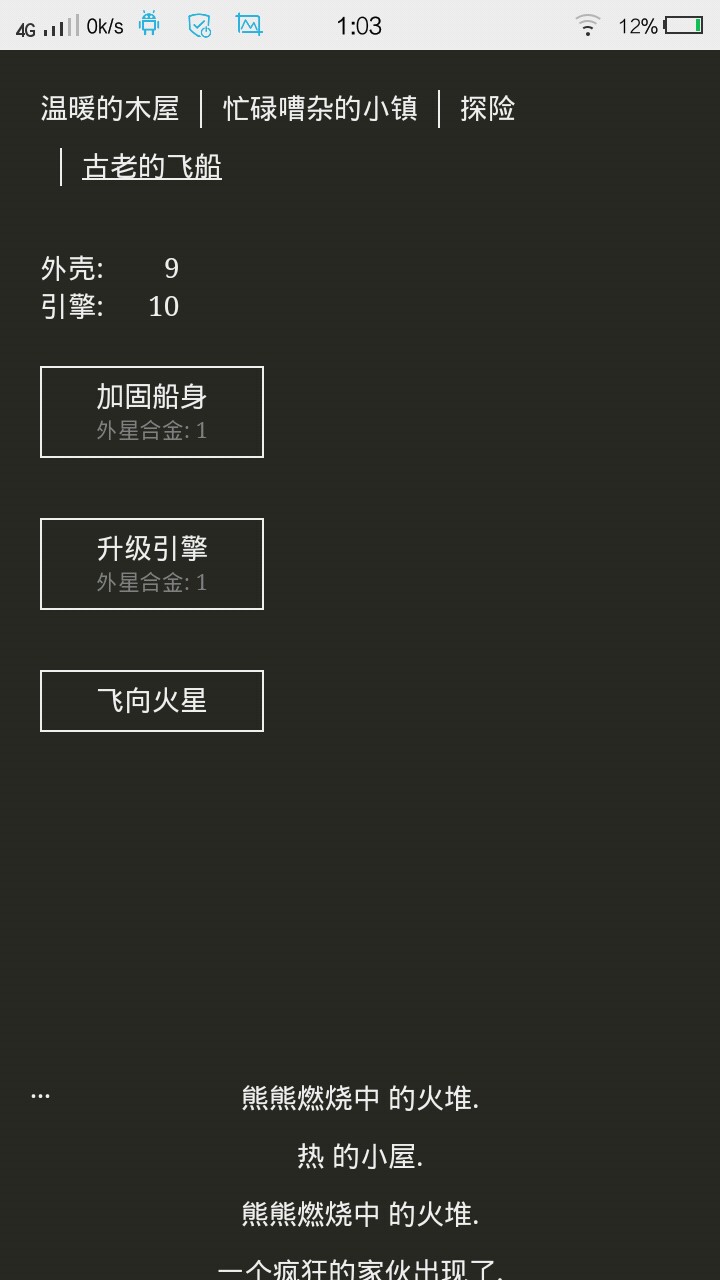720x1280 pixels.
Task: Switch to the 温暖的木屋 tab
Action: click(110, 108)
